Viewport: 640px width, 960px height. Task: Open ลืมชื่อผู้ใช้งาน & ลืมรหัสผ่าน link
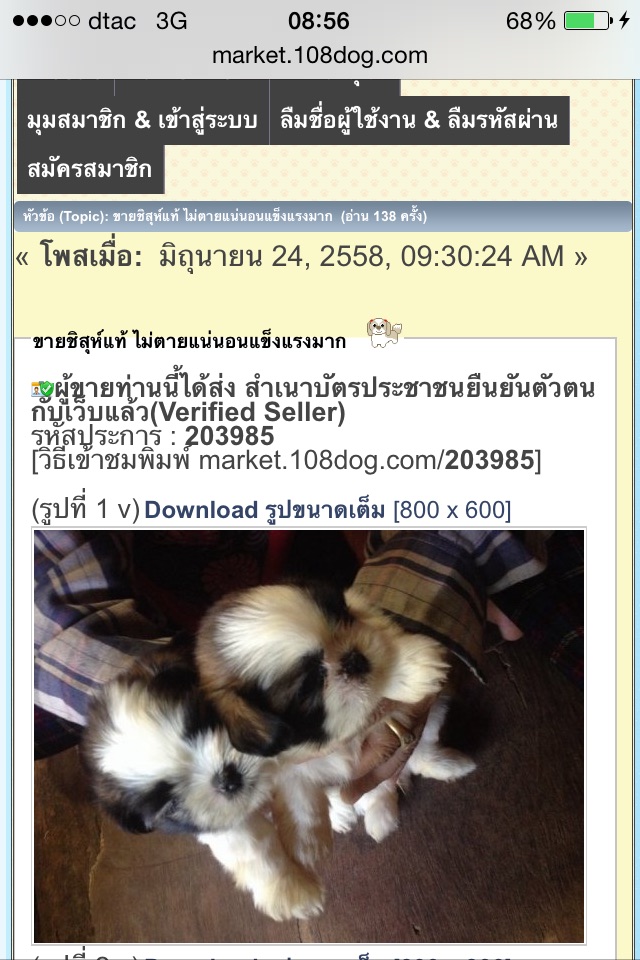click(419, 121)
